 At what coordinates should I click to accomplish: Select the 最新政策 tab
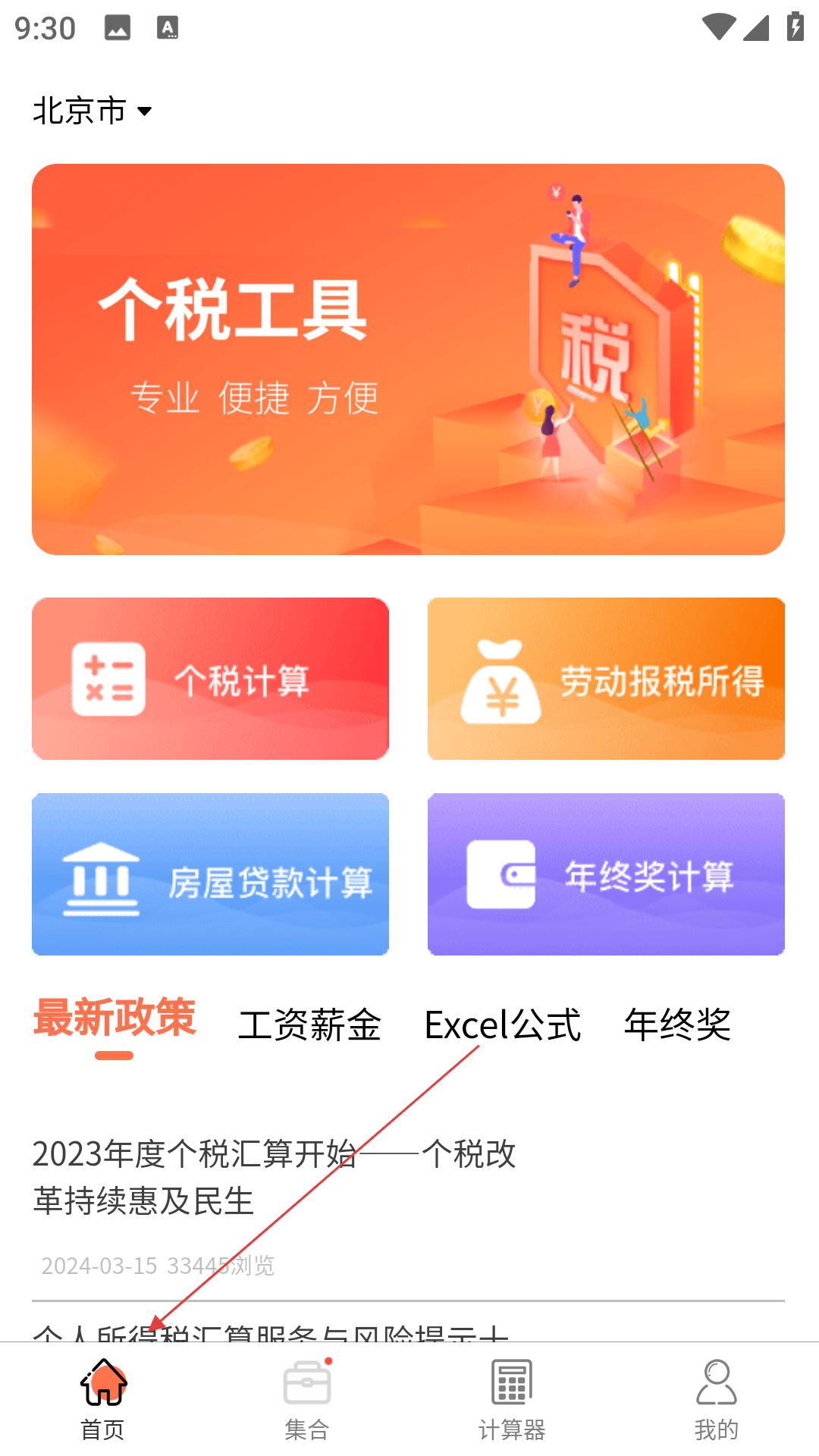[115, 1019]
